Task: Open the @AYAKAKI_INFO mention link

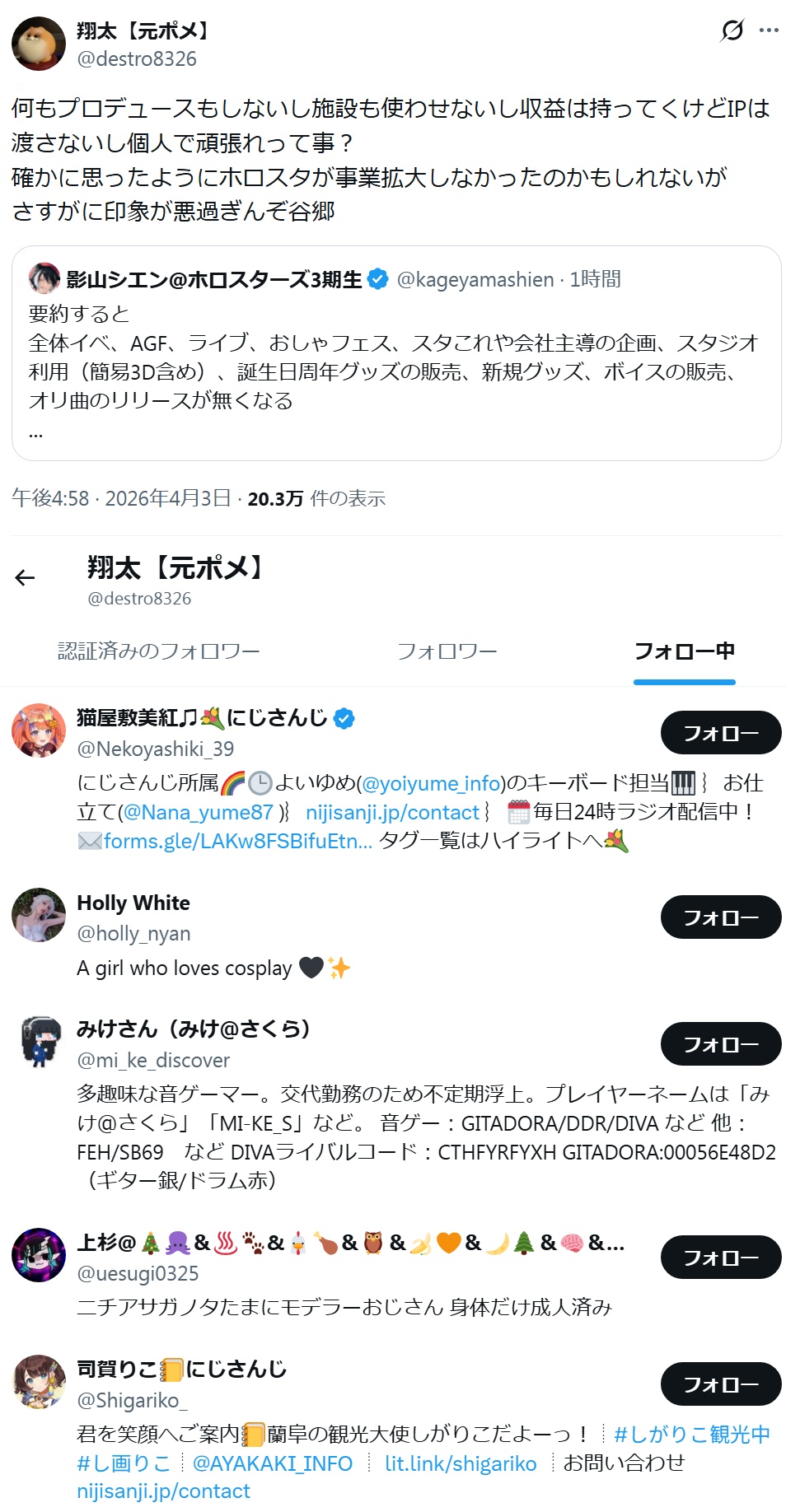Action: (x=272, y=1463)
